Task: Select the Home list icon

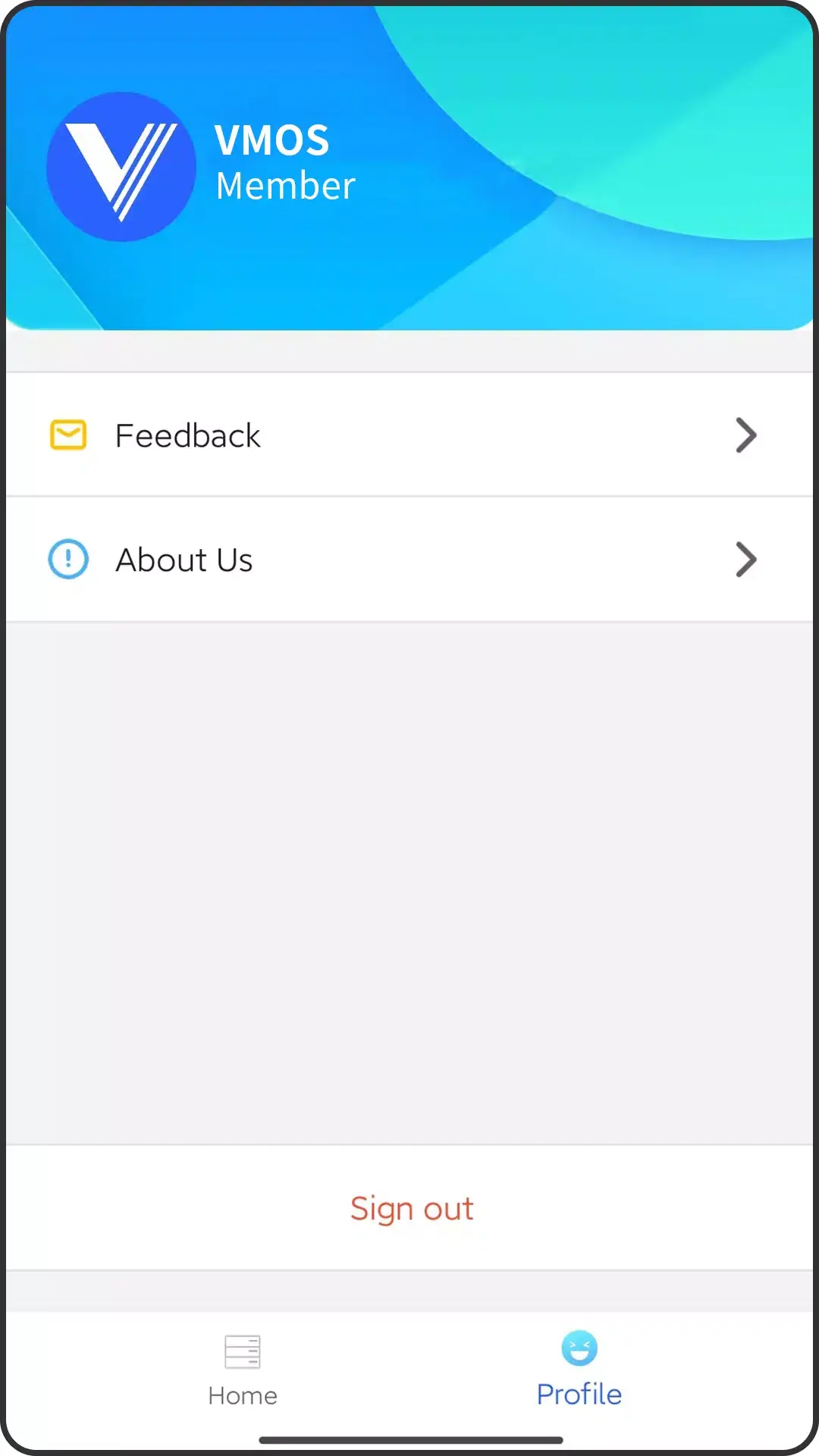Action: click(x=242, y=1351)
